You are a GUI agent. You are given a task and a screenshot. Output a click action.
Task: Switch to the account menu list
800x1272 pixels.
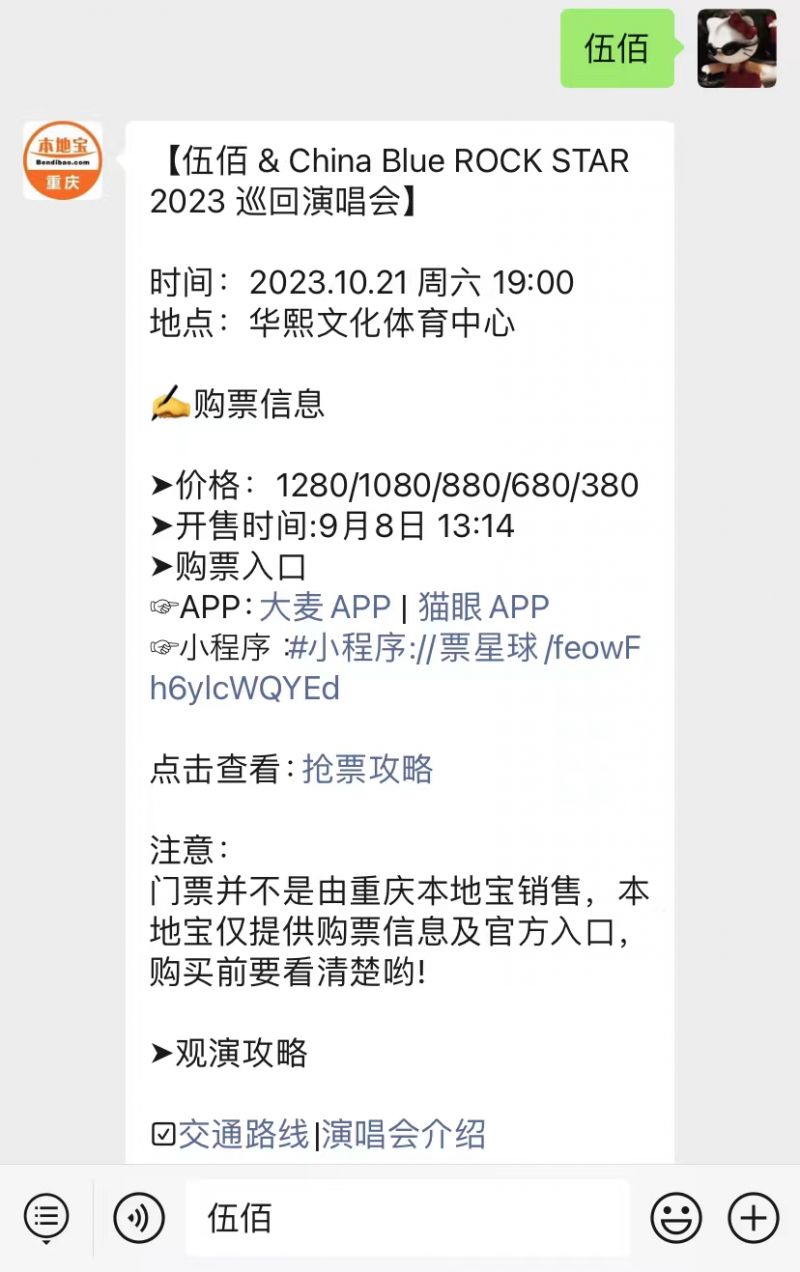46,1218
